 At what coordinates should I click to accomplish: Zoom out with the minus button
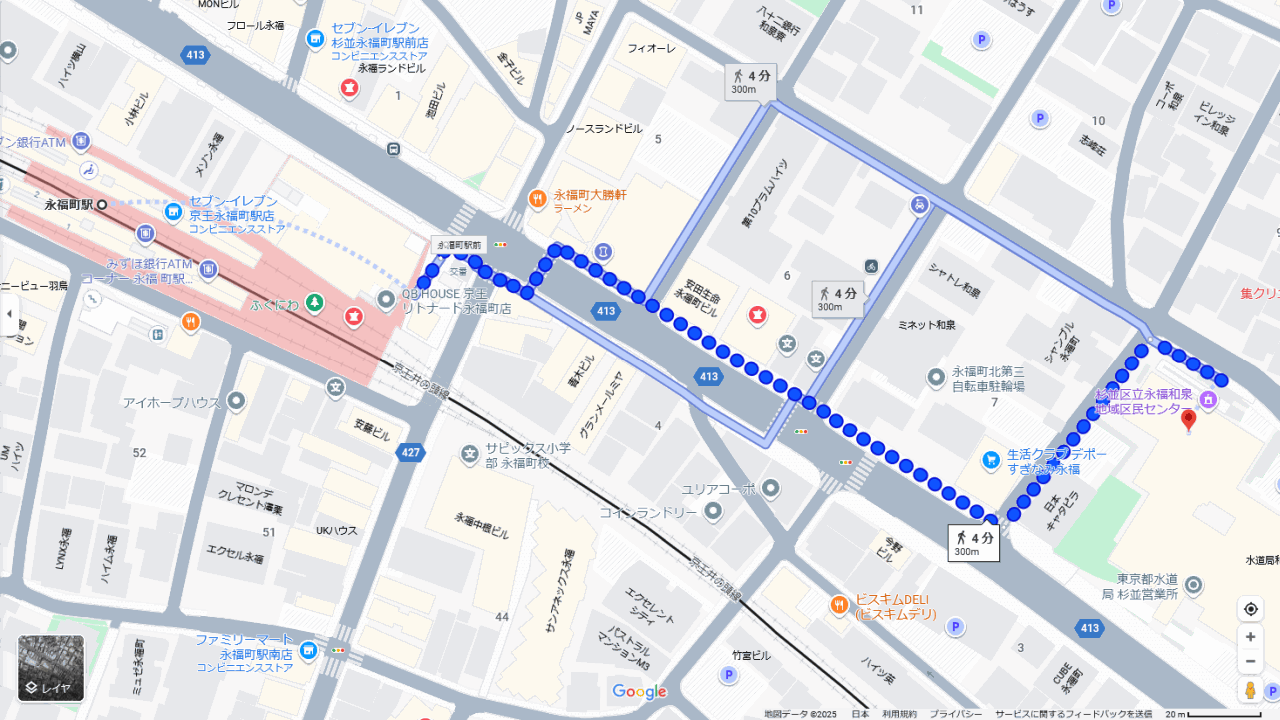(1250, 661)
